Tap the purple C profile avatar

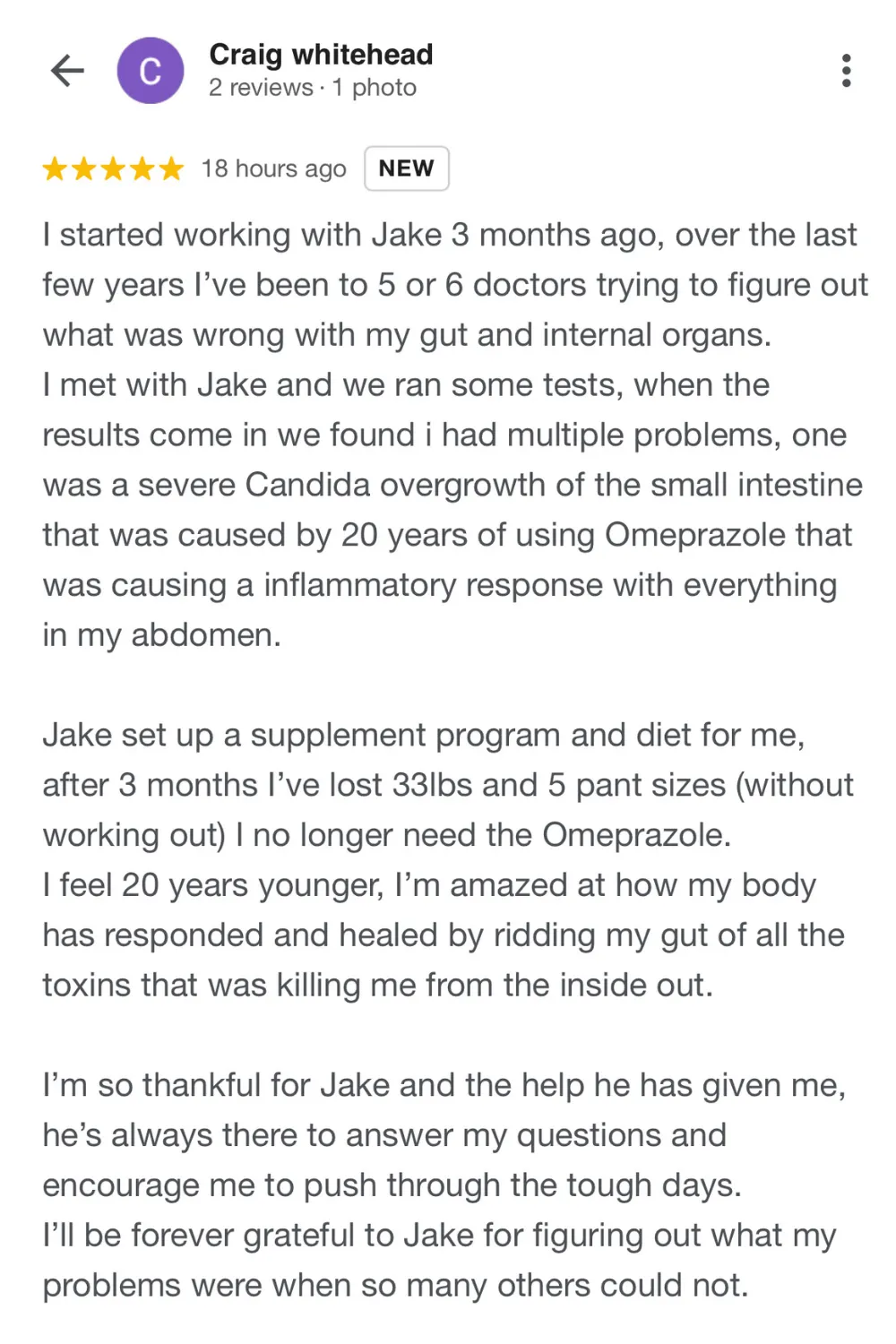(x=151, y=71)
